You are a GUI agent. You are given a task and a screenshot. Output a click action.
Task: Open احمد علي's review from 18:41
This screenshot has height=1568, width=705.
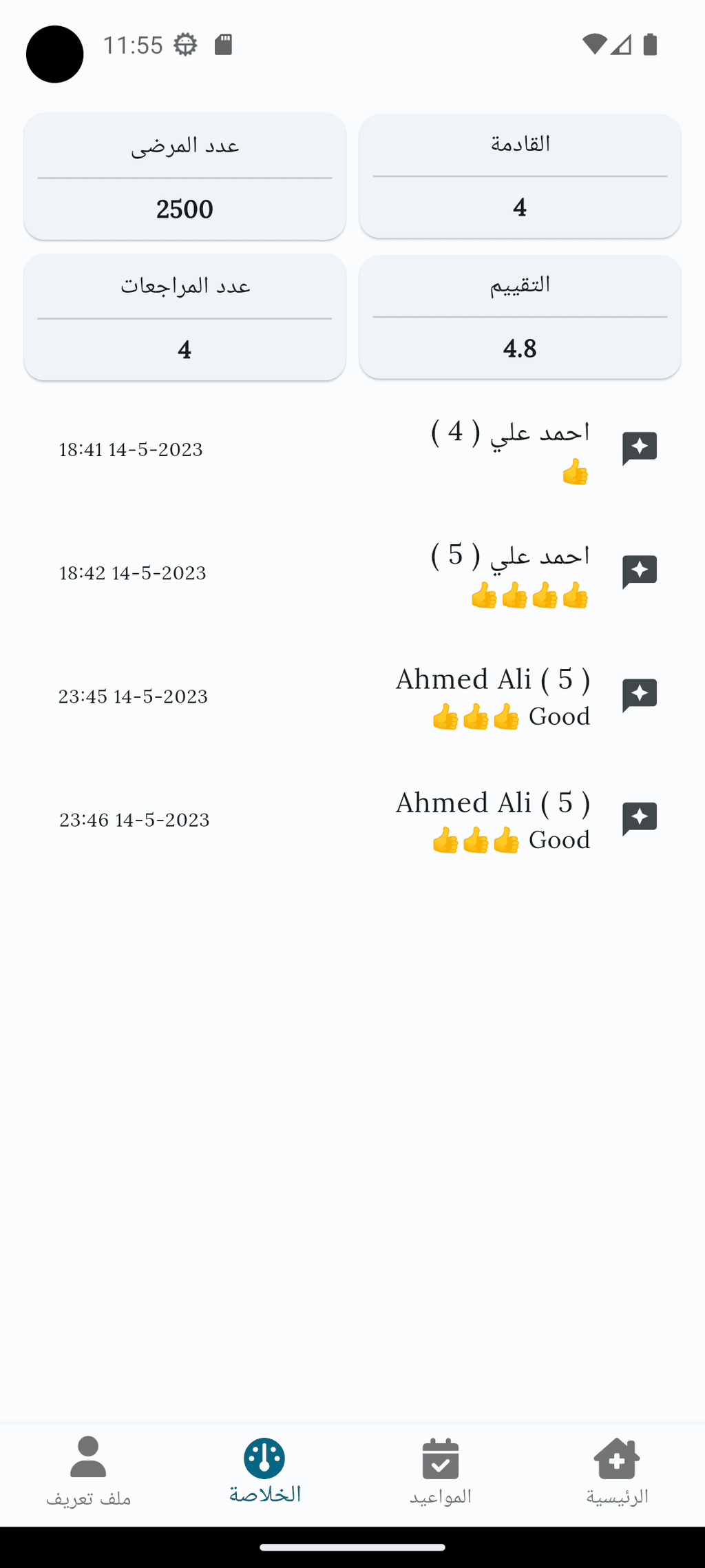coord(352,450)
